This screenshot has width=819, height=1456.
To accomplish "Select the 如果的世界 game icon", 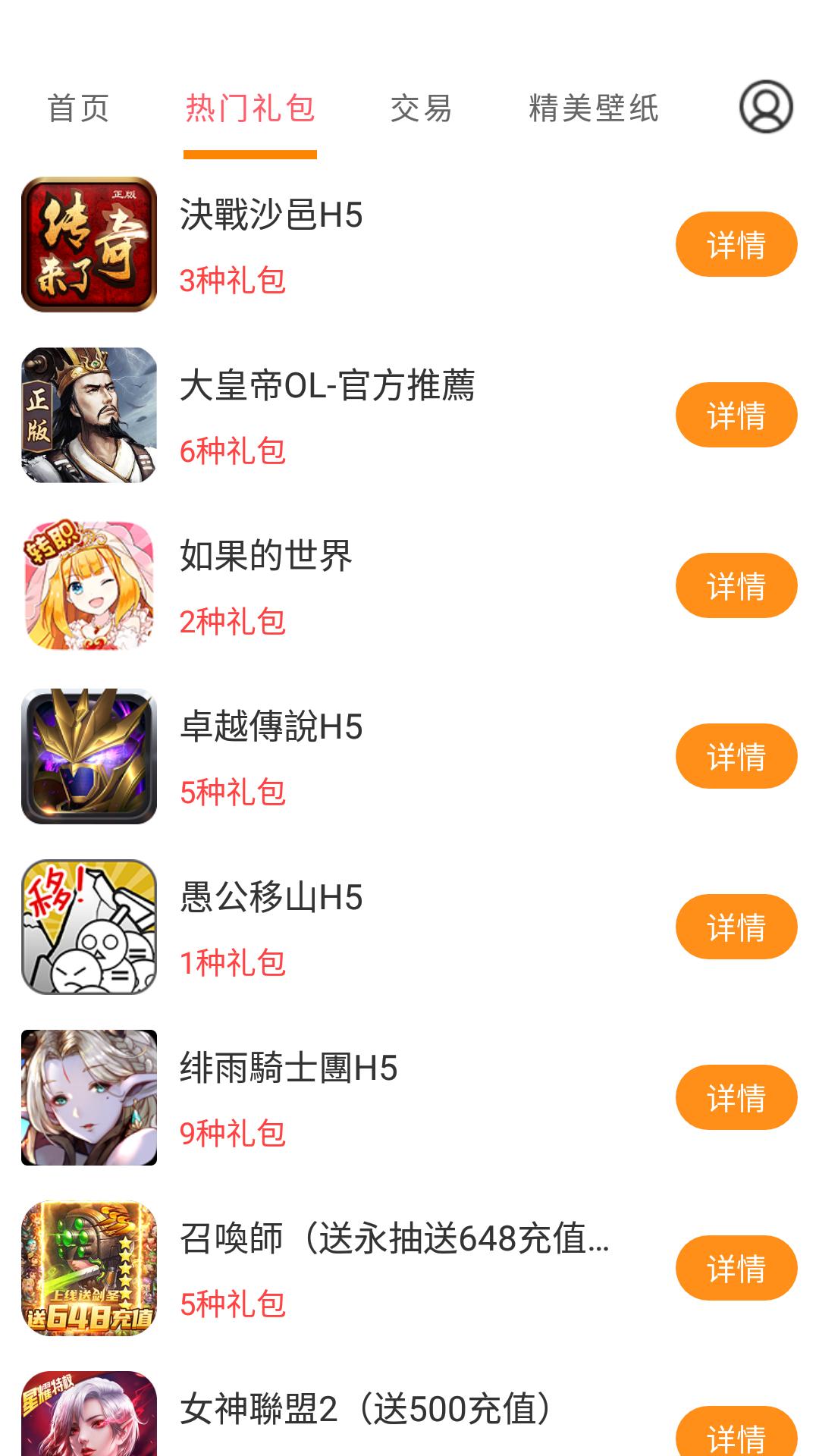I will (x=90, y=585).
